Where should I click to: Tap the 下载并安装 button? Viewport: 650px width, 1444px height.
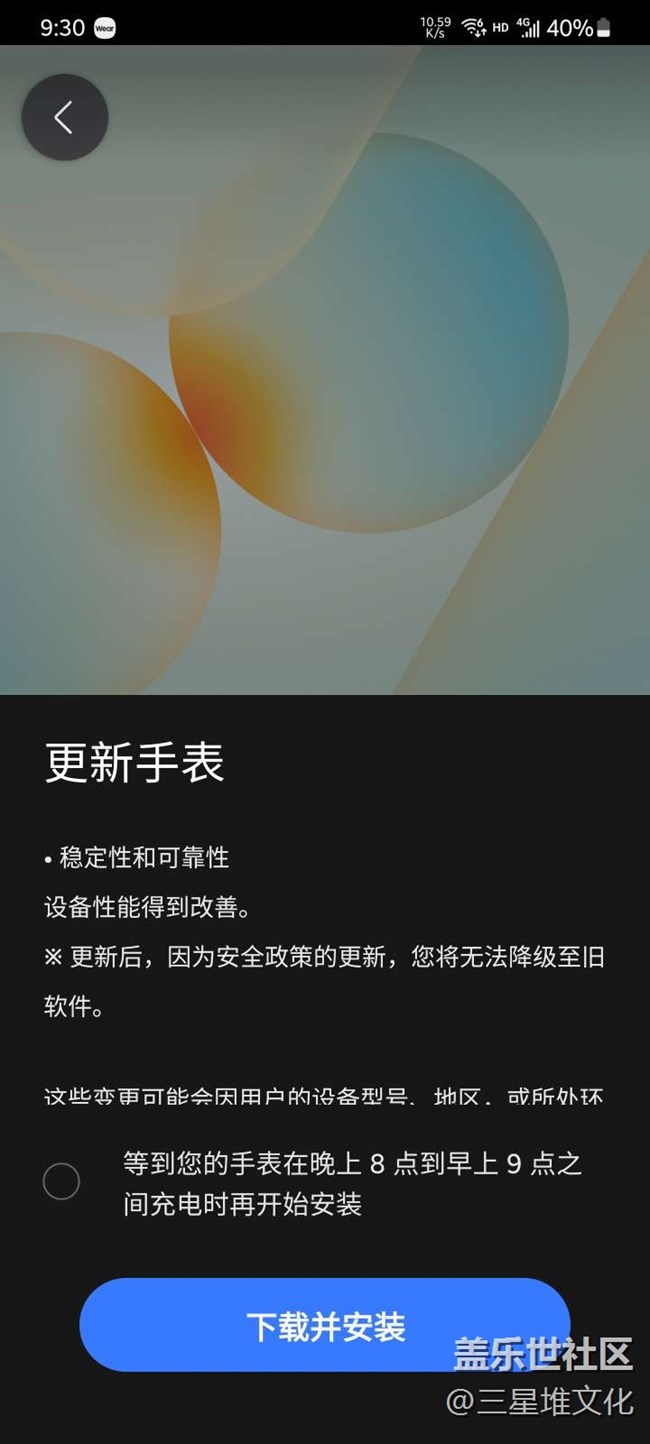[x=325, y=1326]
